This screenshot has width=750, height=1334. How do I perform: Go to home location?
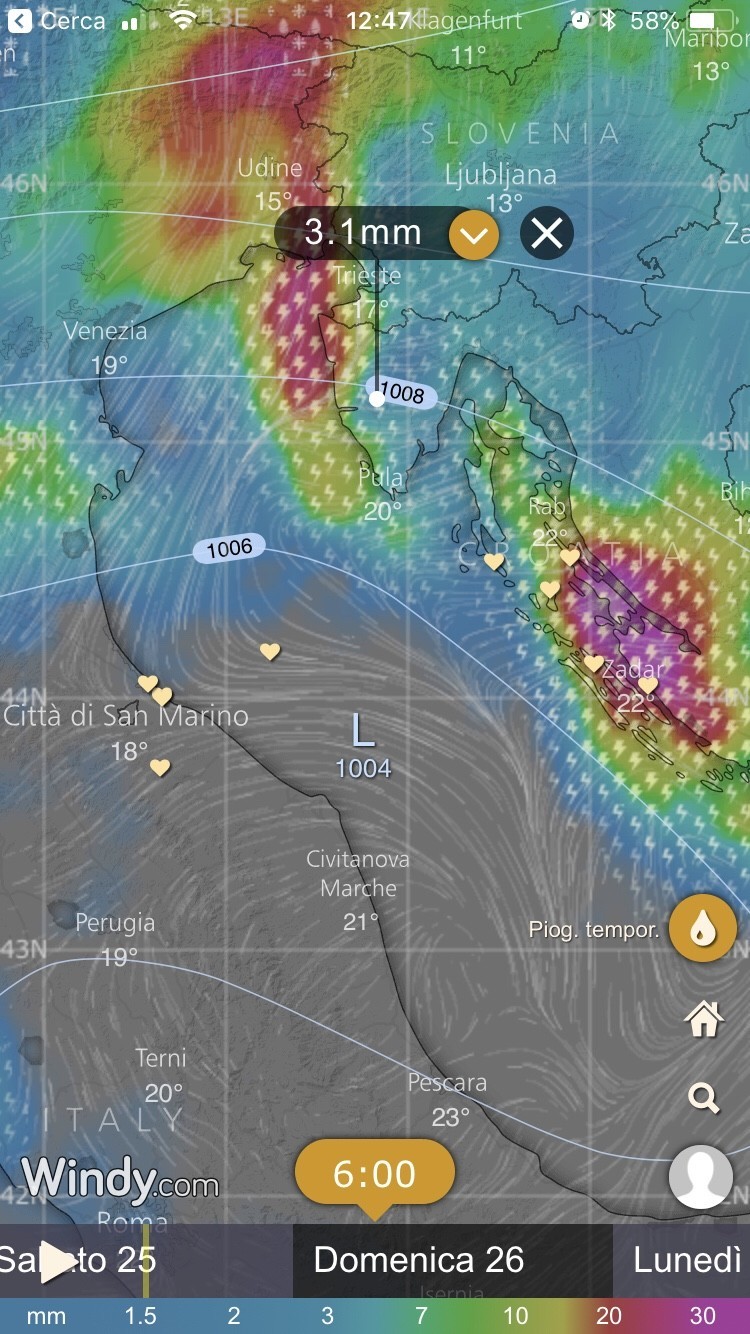coord(703,1020)
